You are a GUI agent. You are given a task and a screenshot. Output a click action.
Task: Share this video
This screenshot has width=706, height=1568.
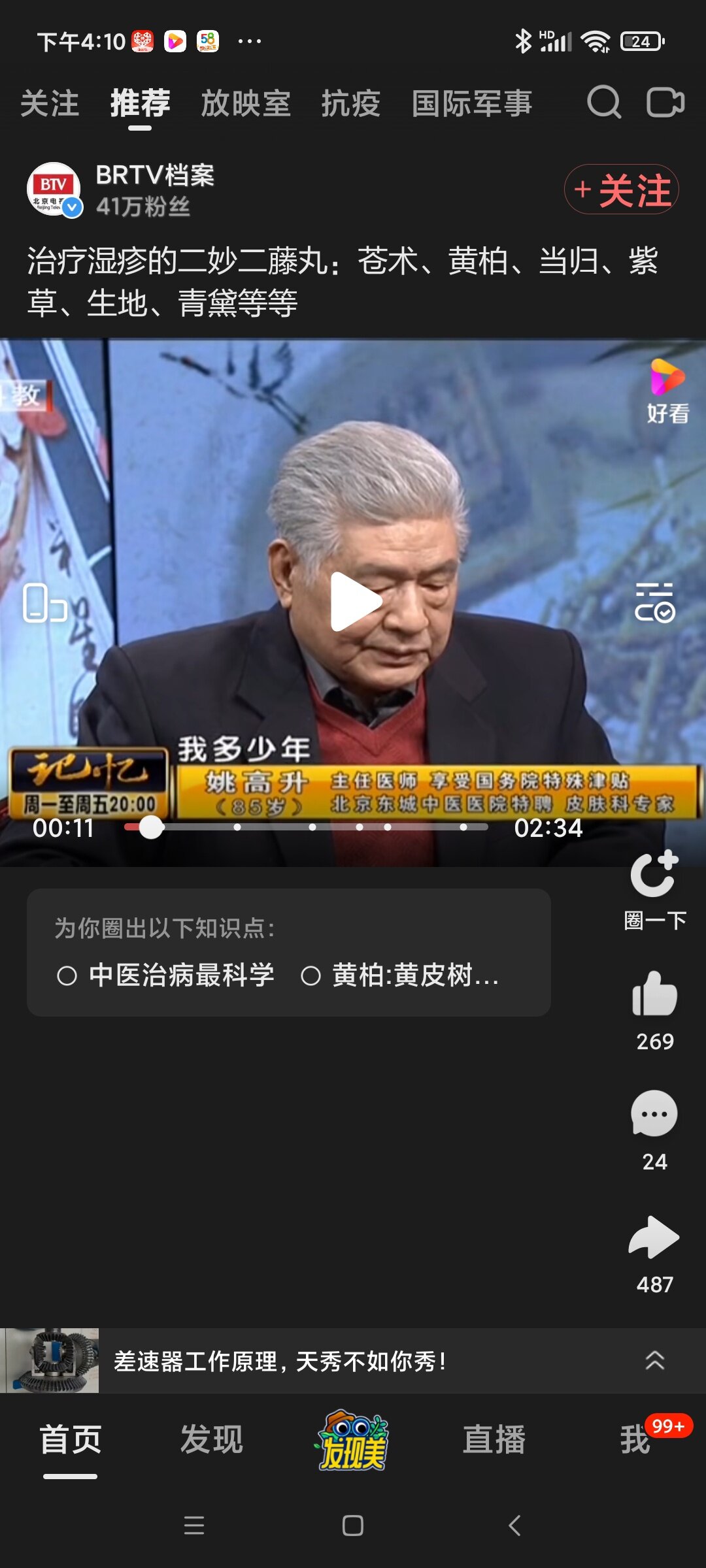click(x=654, y=1237)
